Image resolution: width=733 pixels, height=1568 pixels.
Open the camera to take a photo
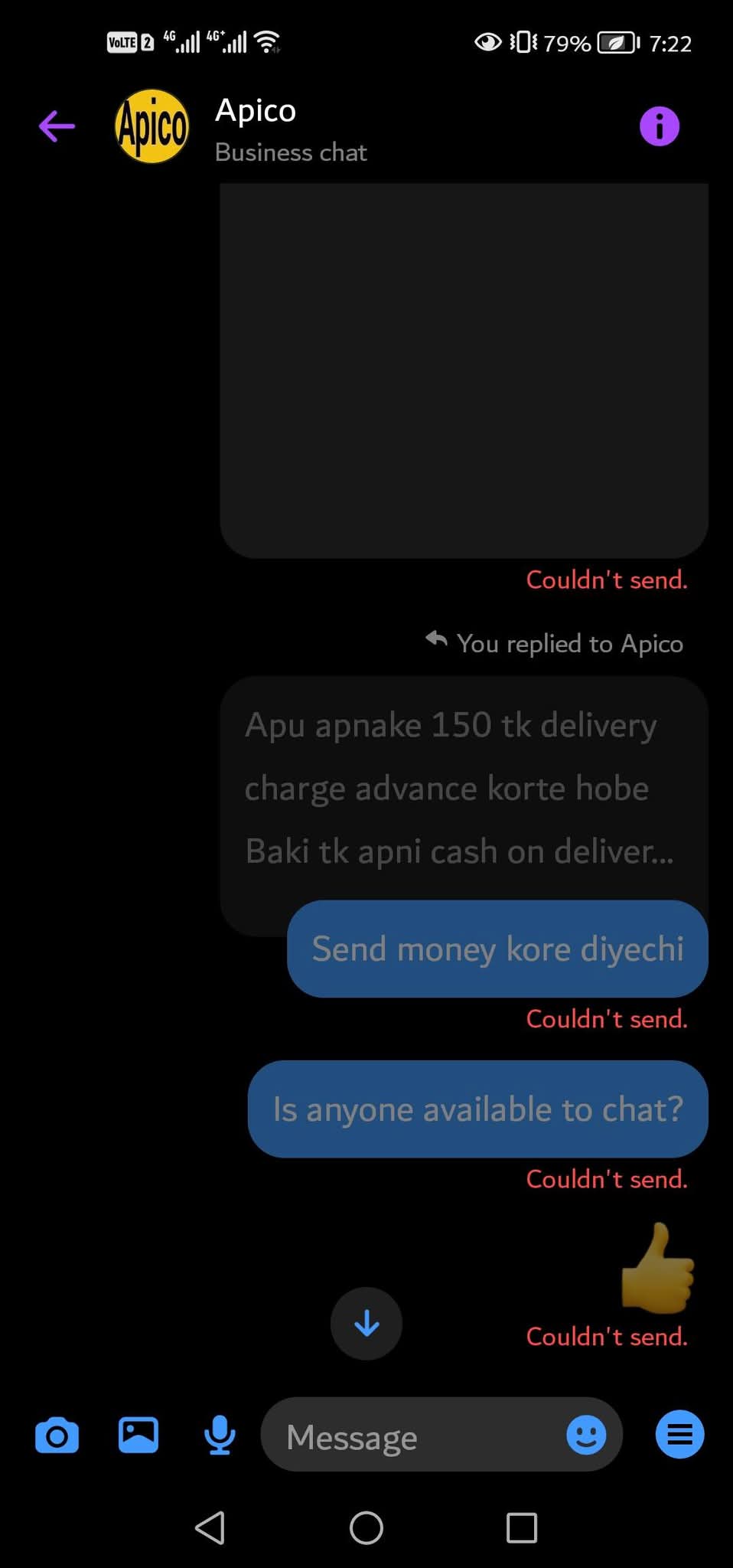tap(57, 1435)
